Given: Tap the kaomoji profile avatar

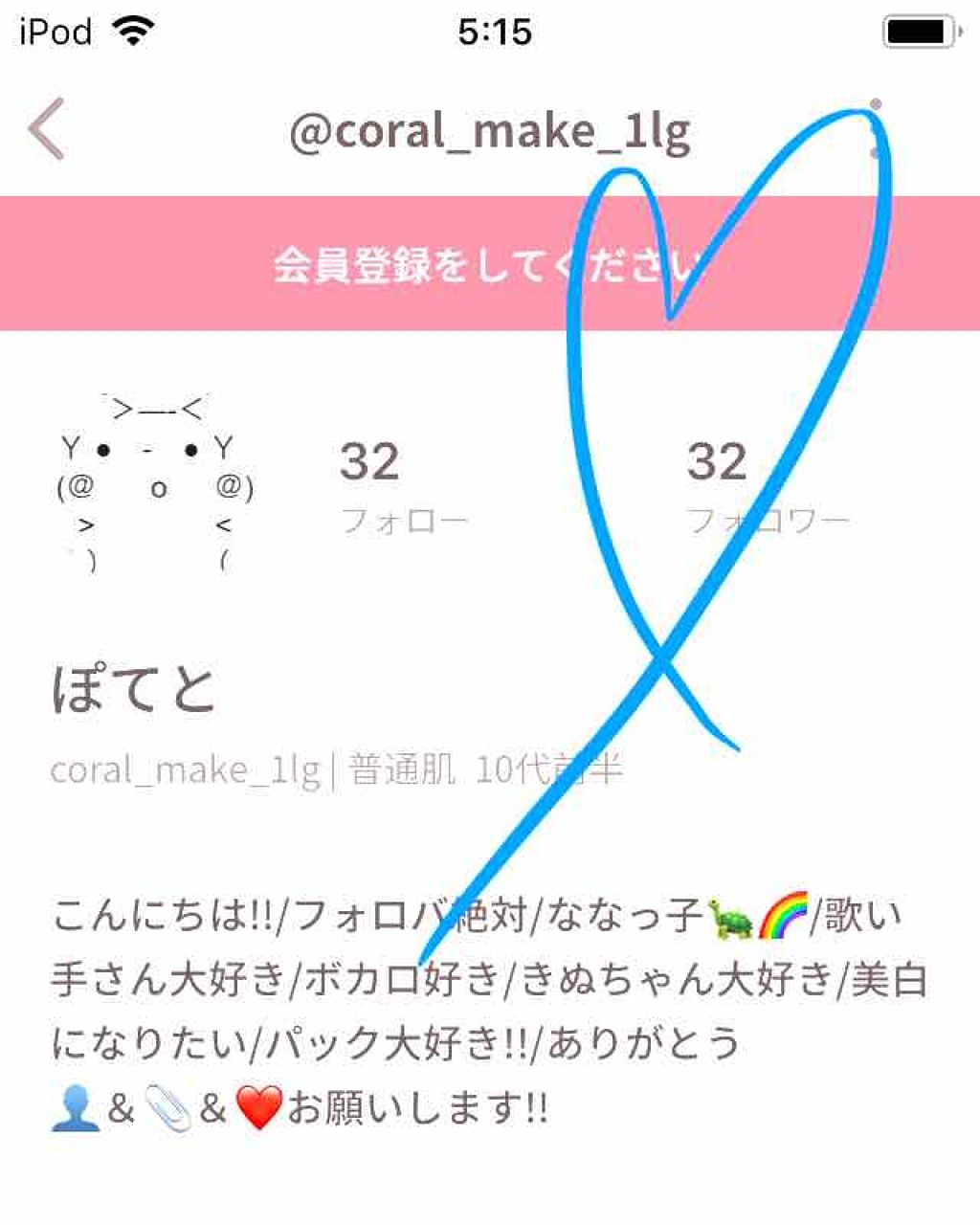Looking at the screenshot, I should click(158, 479).
